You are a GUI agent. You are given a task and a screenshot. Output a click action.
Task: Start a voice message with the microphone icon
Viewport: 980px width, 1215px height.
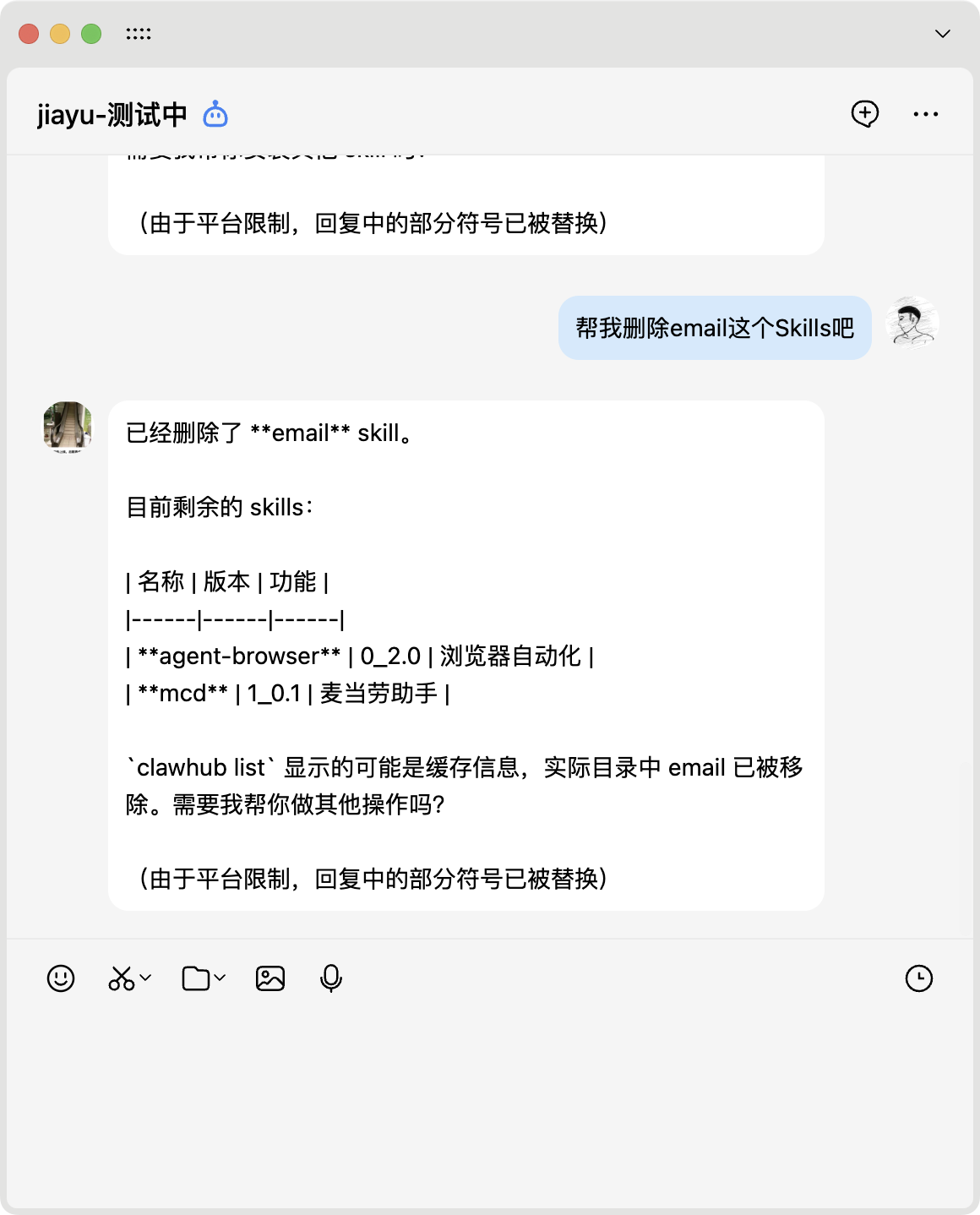(x=330, y=978)
